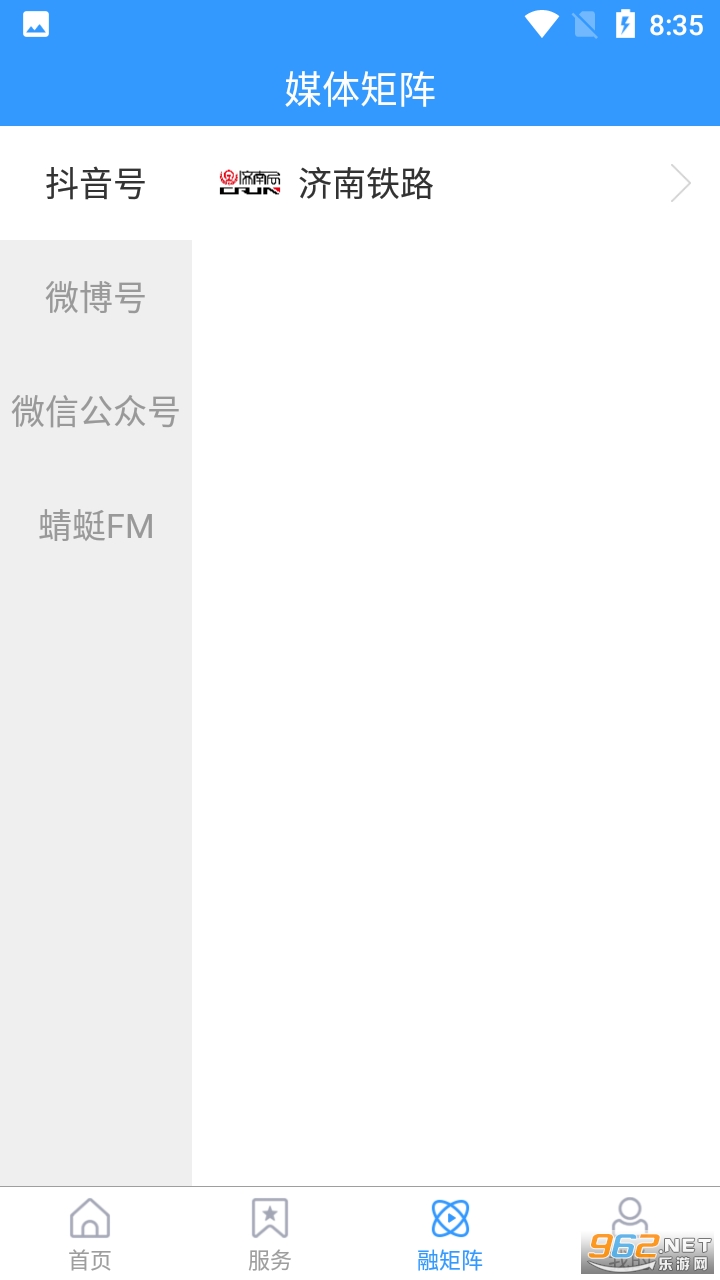Image resolution: width=720 pixels, height=1280 pixels.
Task: Go to the 服务 tab
Action: (x=270, y=1234)
